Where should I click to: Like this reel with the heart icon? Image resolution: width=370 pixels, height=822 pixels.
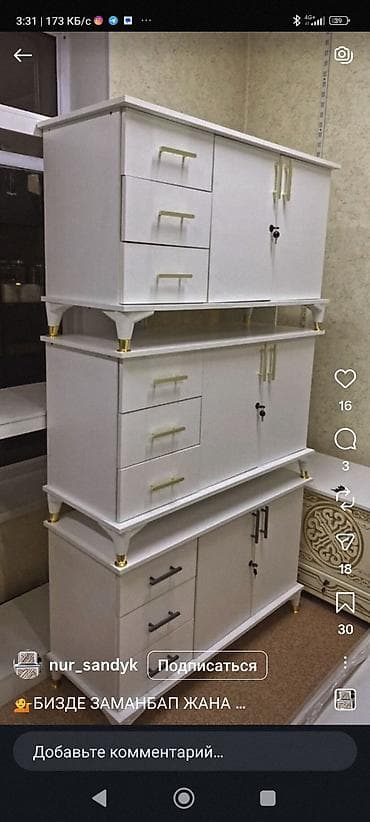[x=345, y=379]
